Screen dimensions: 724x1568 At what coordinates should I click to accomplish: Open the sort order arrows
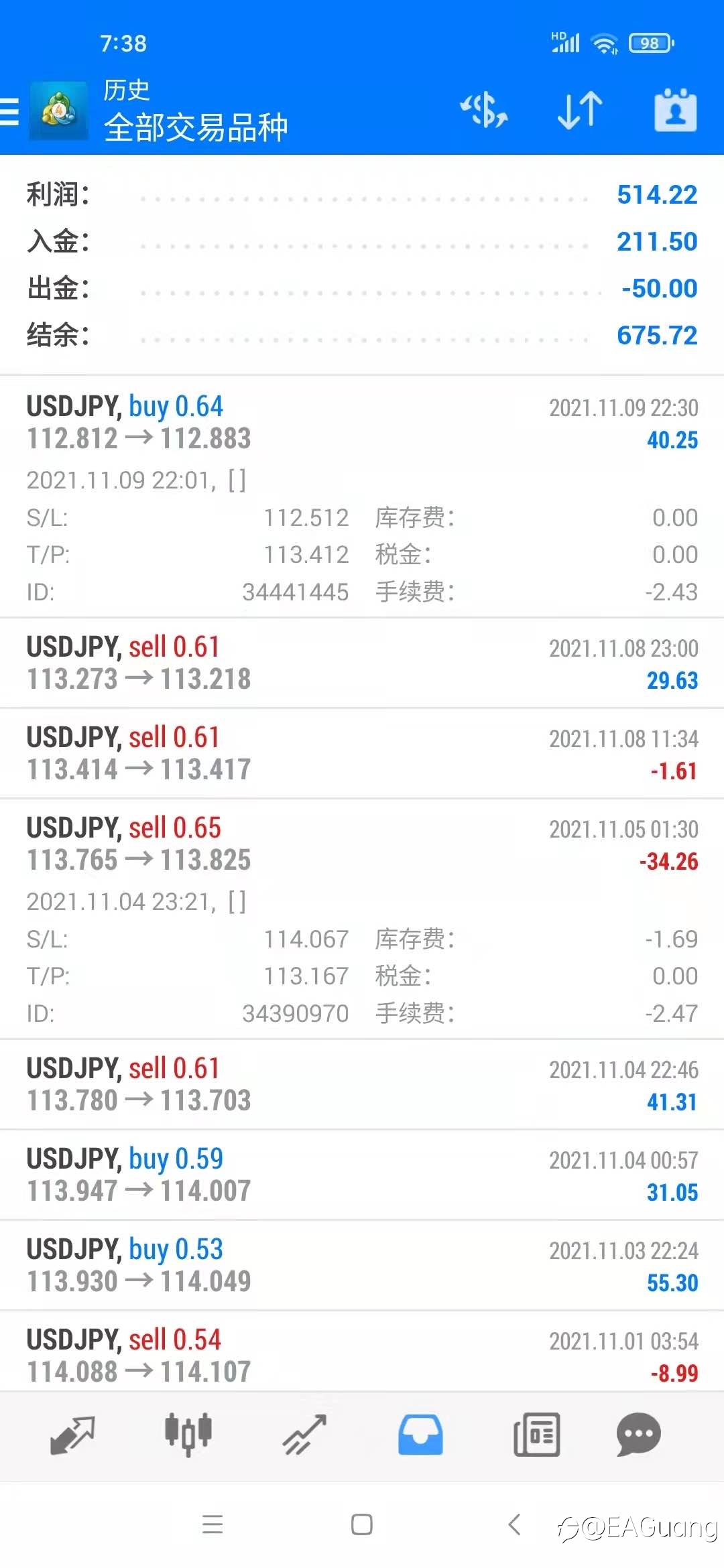click(580, 111)
